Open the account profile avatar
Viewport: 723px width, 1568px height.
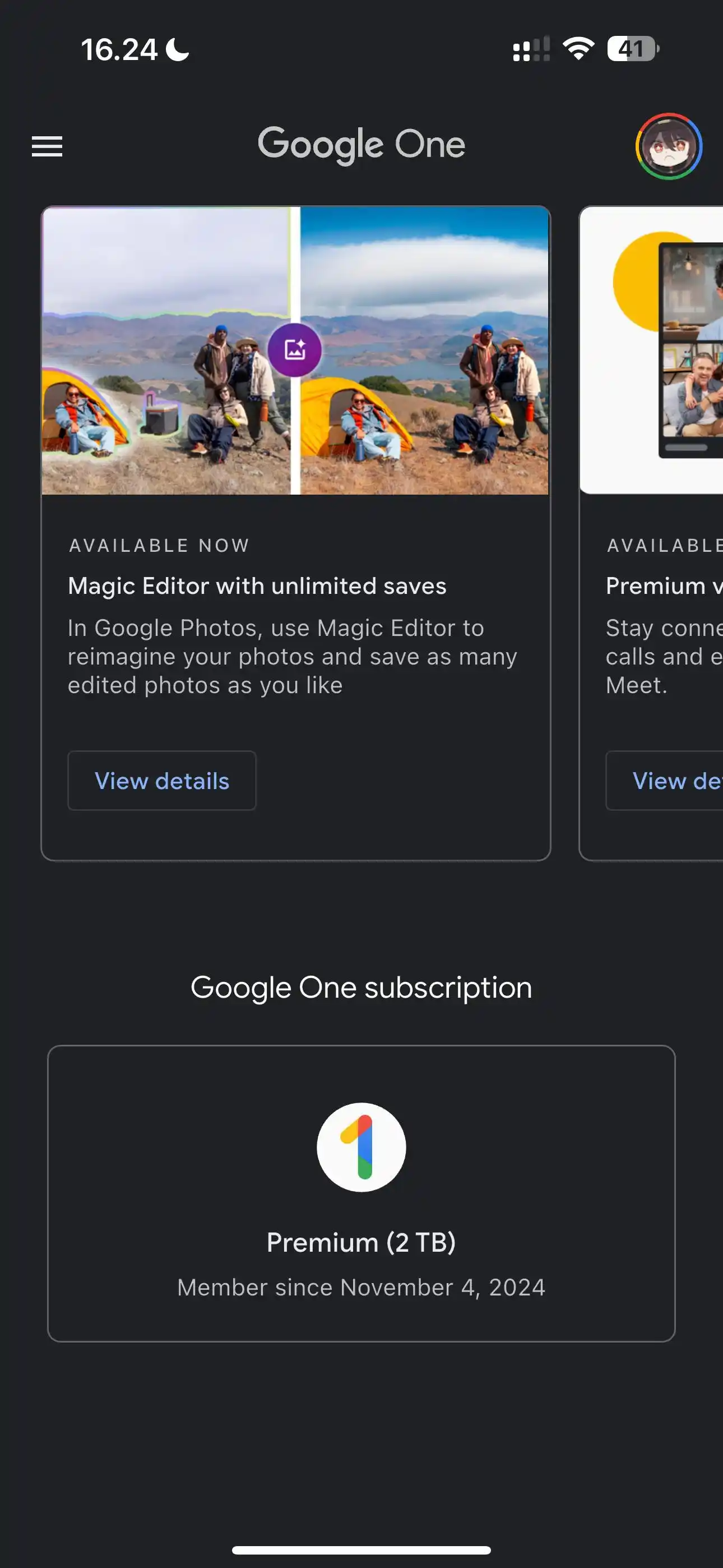point(668,147)
